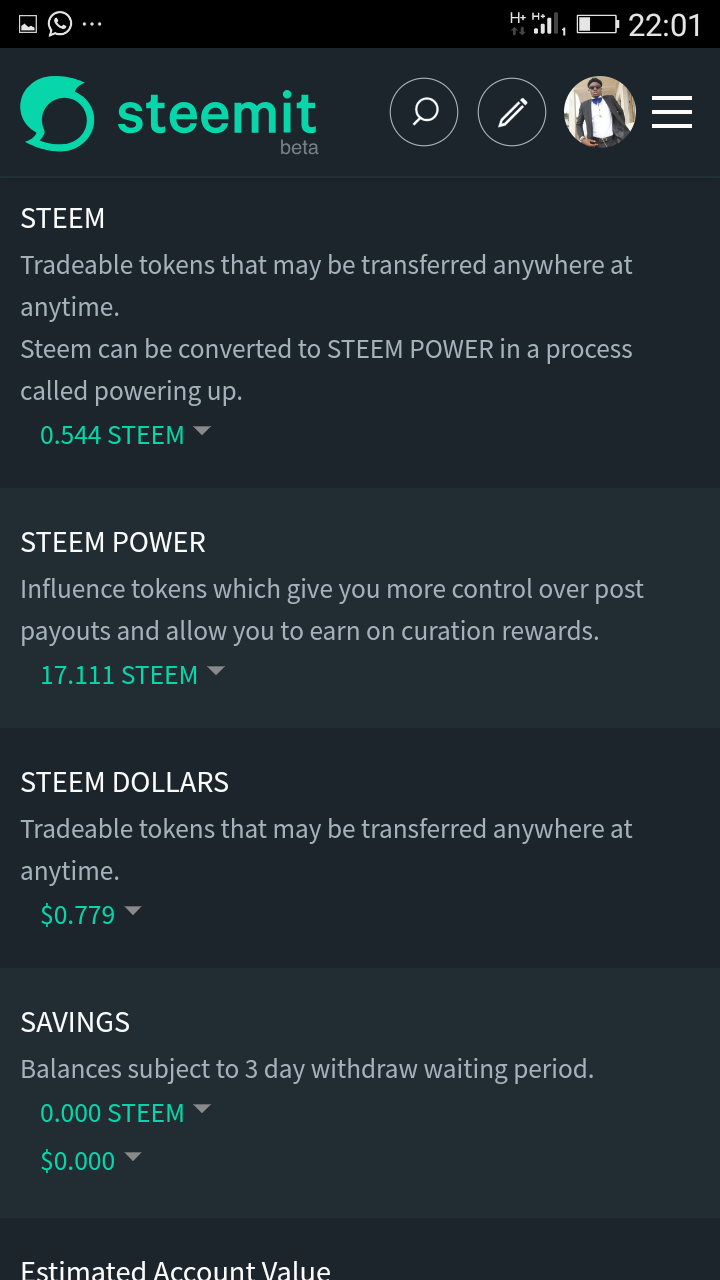Open the profile avatar
The height and width of the screenshot is (1280, 720).
tap(600, 112)
